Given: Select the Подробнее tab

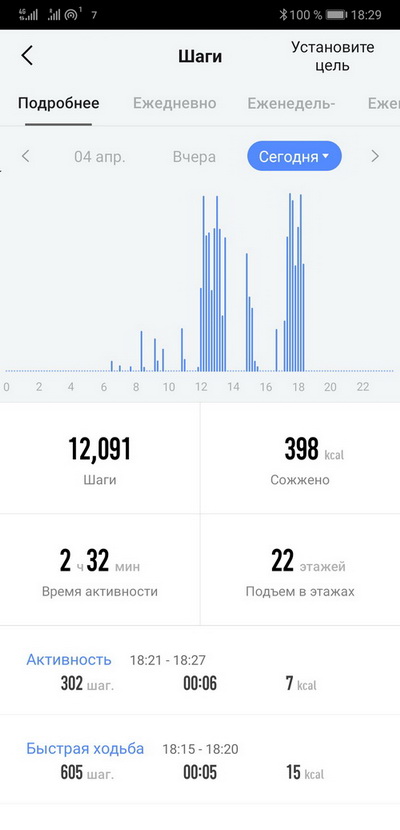Looking at the screenshot, I should [59, 103].
